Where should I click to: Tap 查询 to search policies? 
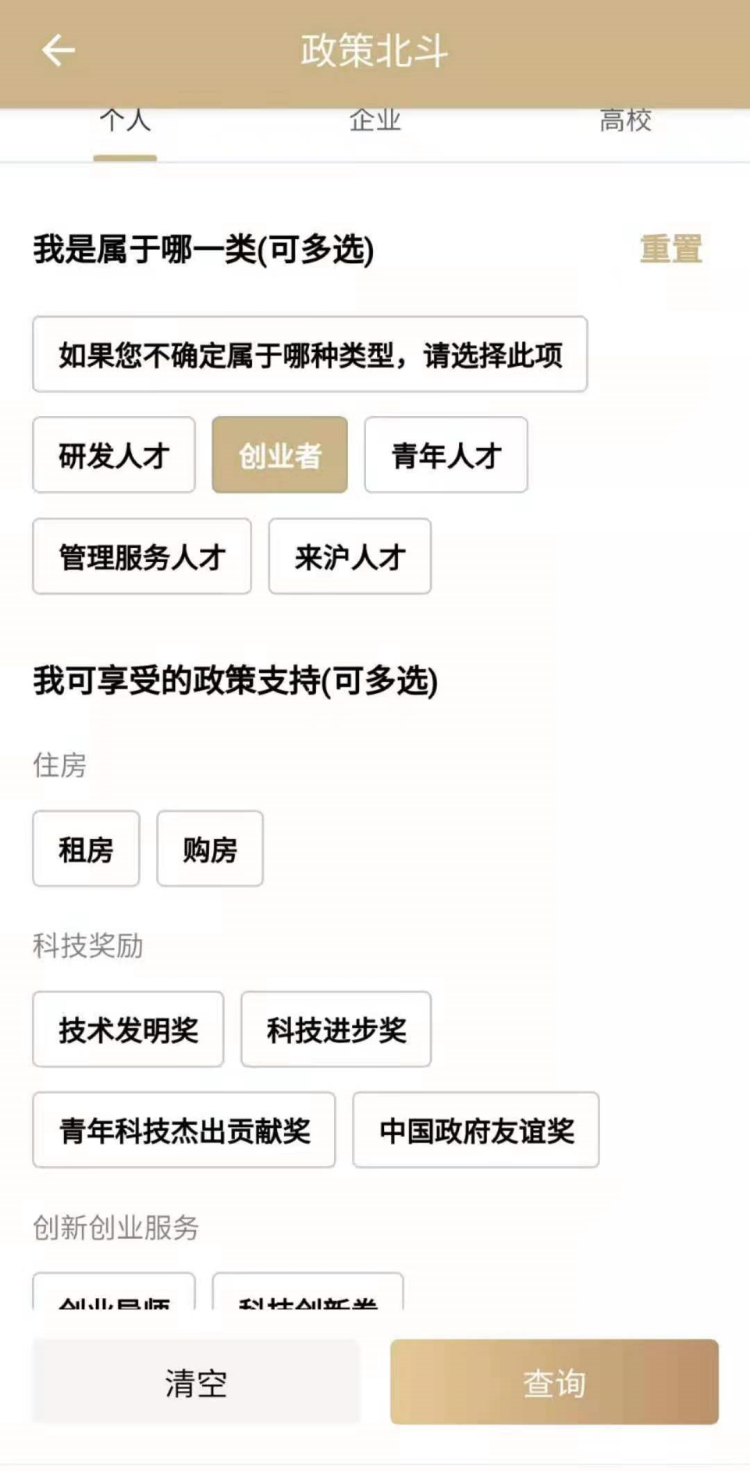coord(554,1383)
